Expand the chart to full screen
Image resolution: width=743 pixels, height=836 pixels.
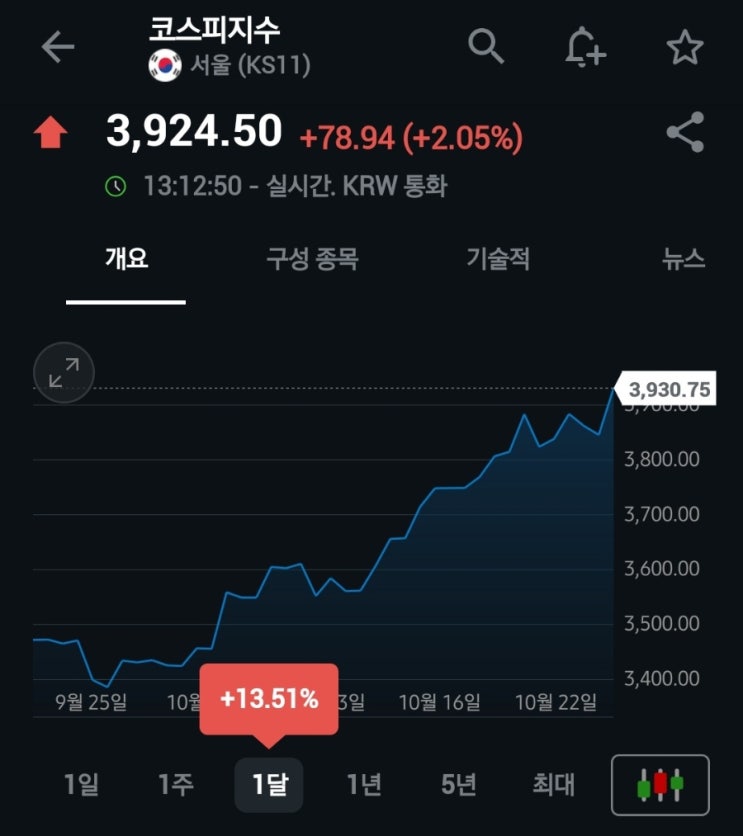tap(63, 373)
